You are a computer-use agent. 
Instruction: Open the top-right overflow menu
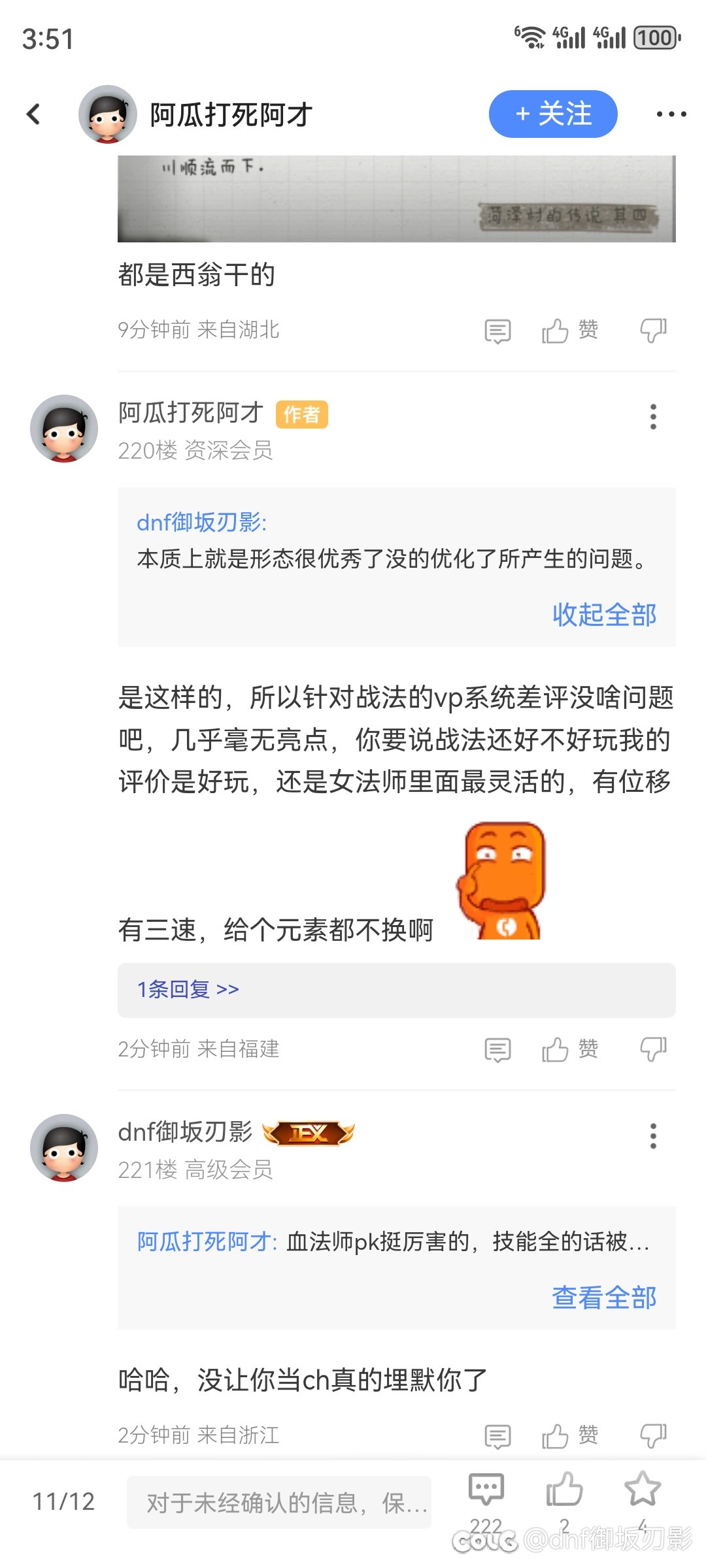coord(671,114)
